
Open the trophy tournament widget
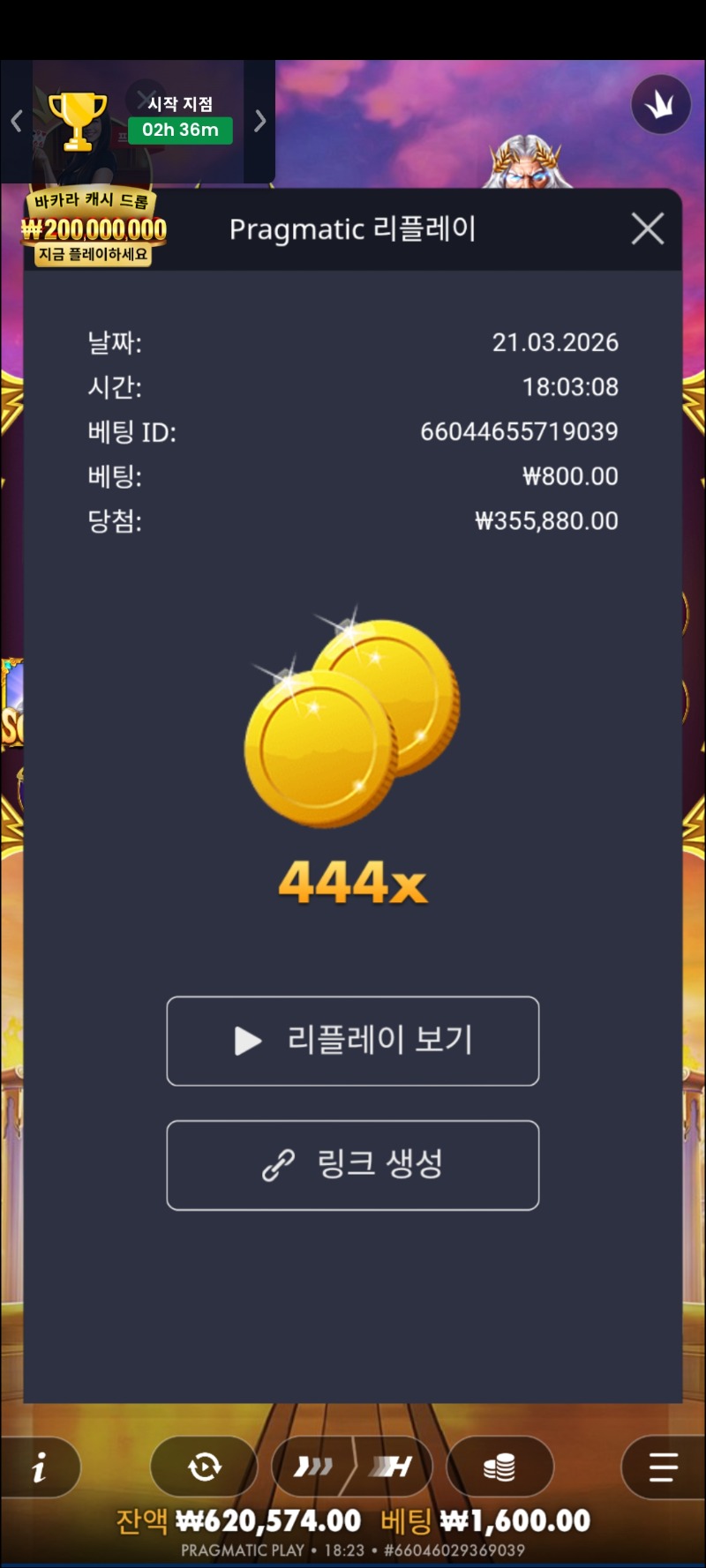click(78, 121)
